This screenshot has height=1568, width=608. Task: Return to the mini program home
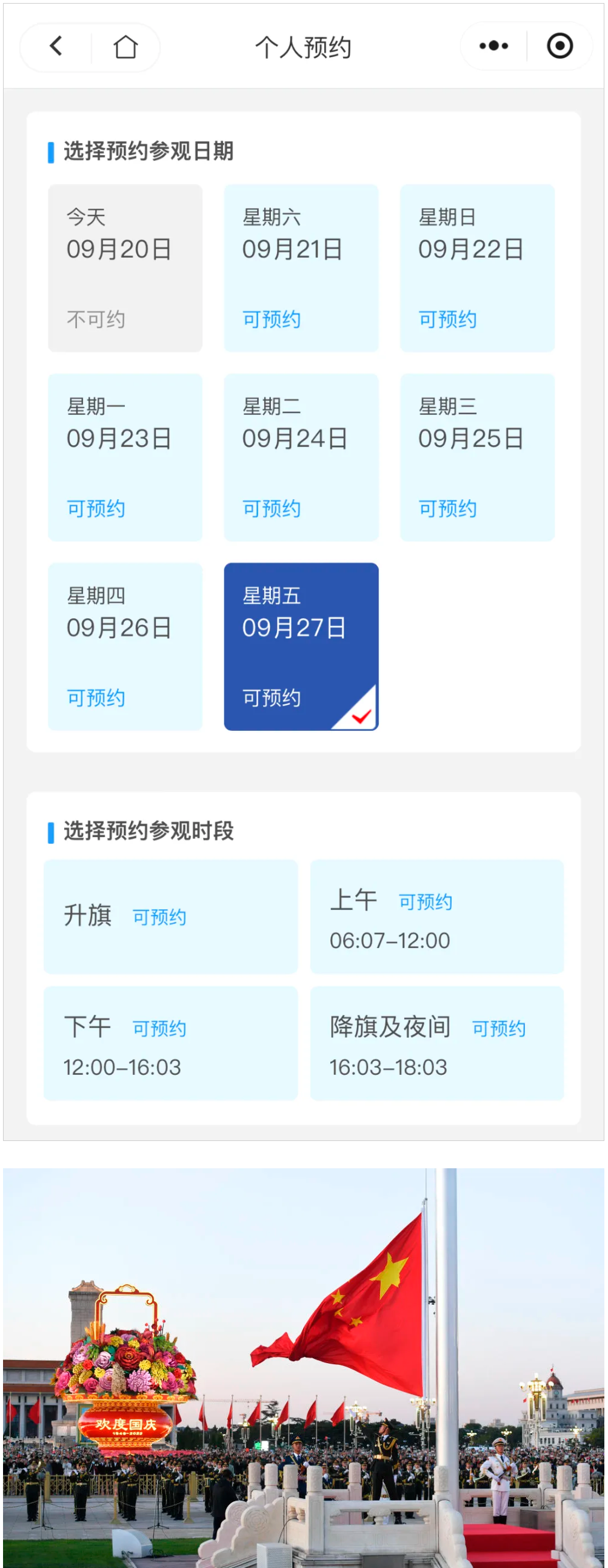(x=125, y=46)
